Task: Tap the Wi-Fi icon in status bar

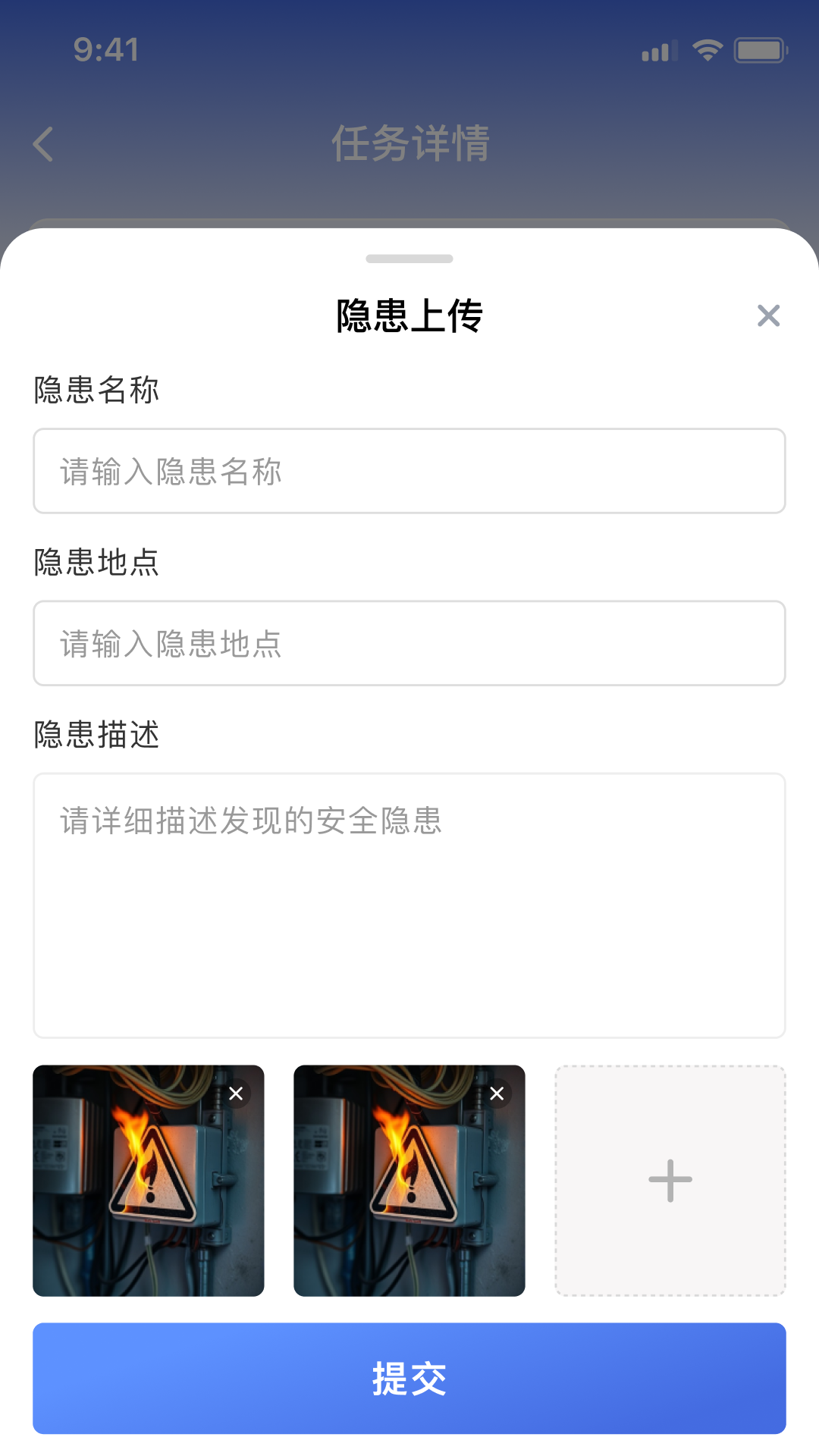Action: 707,50
